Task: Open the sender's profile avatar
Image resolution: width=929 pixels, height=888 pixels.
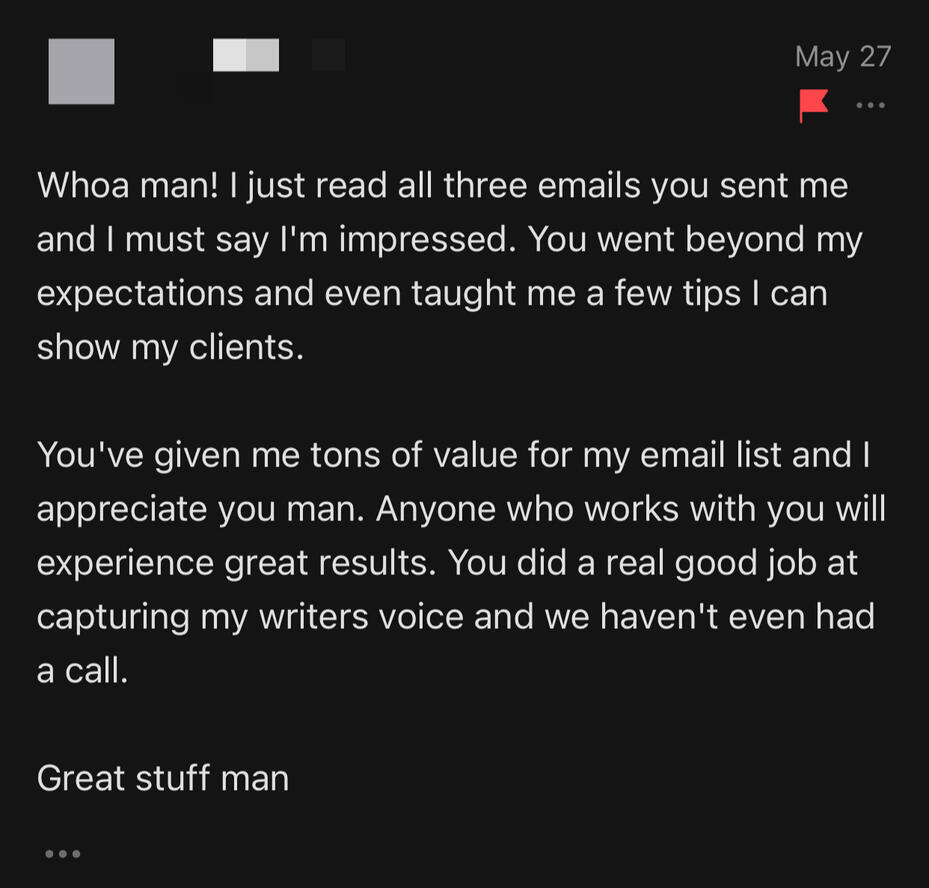Action: 81,72
